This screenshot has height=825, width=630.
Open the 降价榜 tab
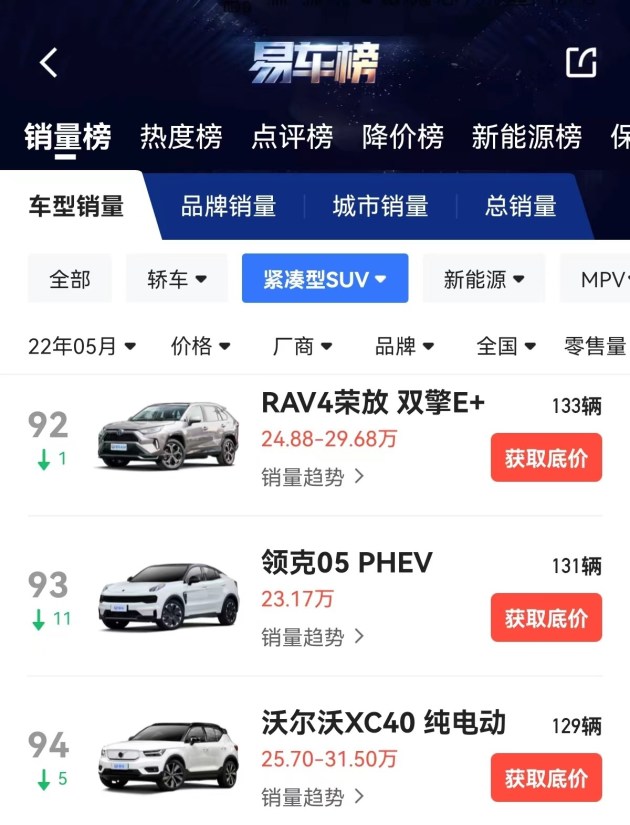point(403,137)
